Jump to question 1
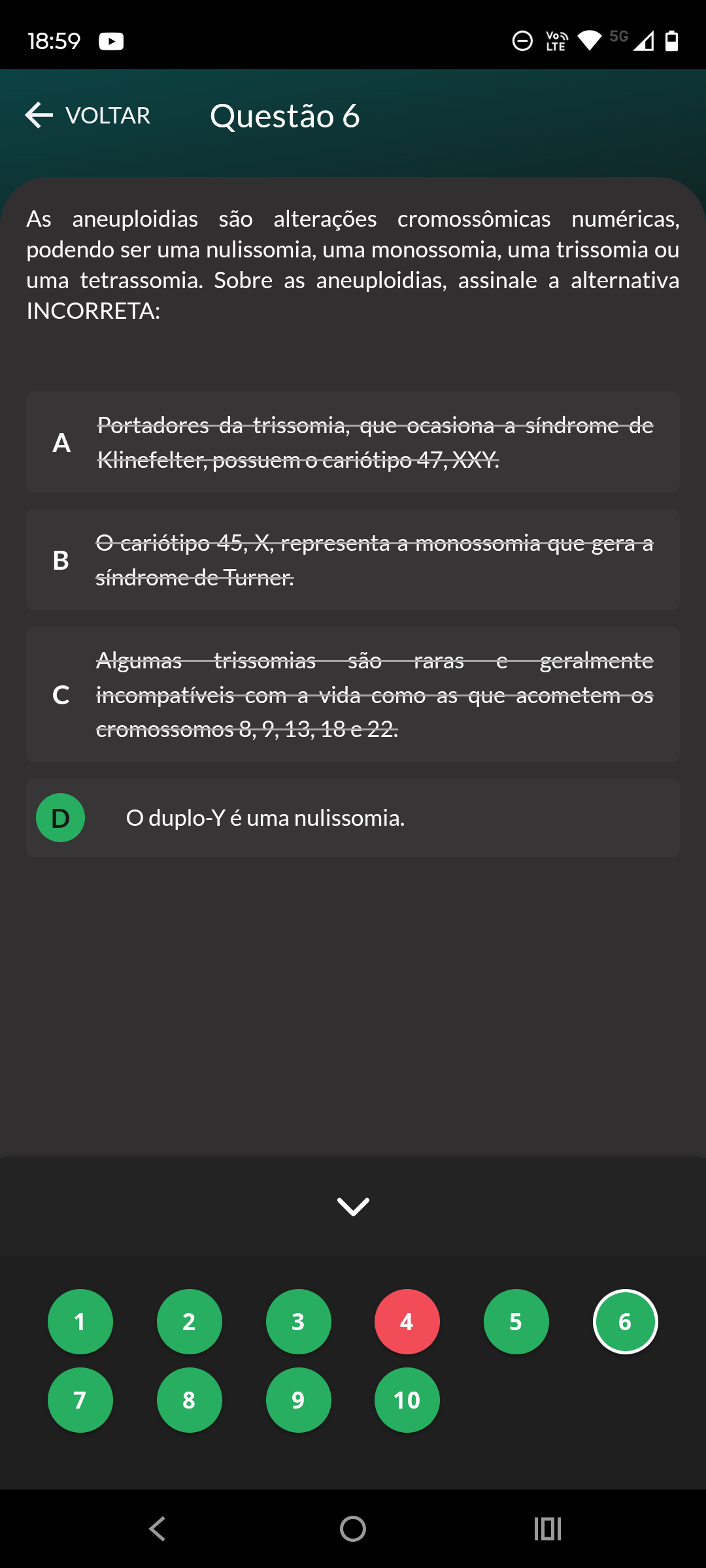 [x=80, y=1322]
